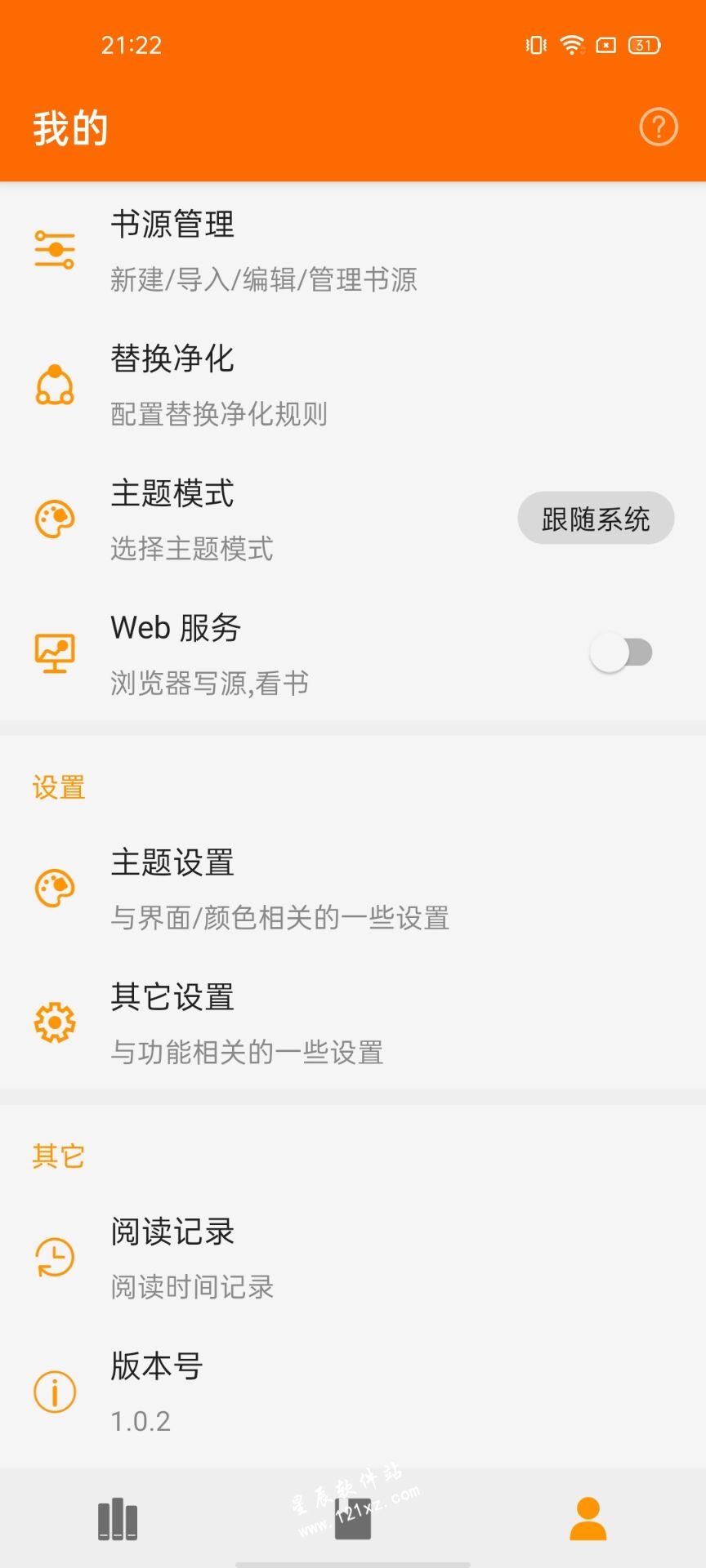706x1568 pixels.
Task: Tap the 版本号 version row
Action: (353, 1392)
